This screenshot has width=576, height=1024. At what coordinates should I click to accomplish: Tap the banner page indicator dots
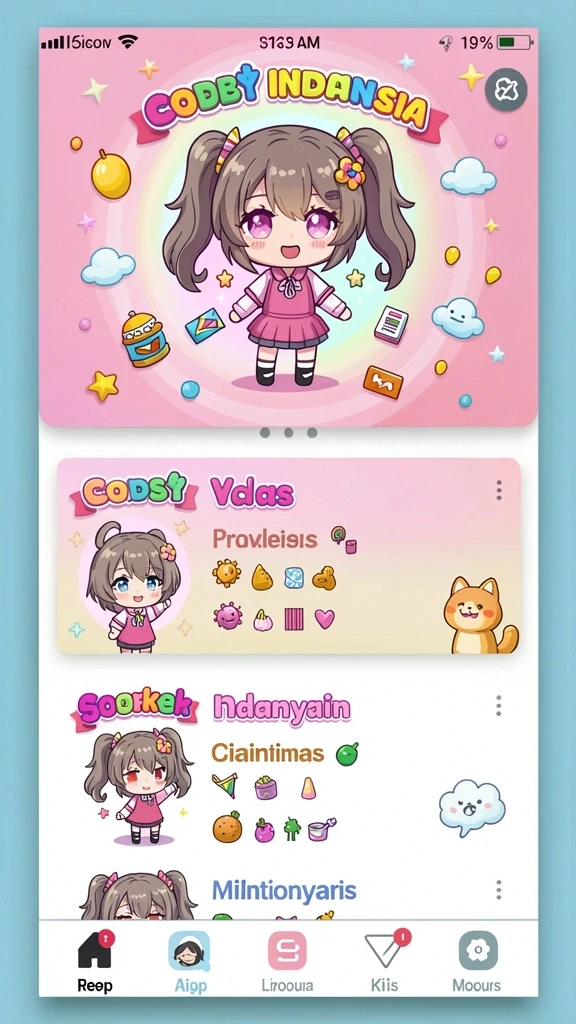tap(288, 432)
